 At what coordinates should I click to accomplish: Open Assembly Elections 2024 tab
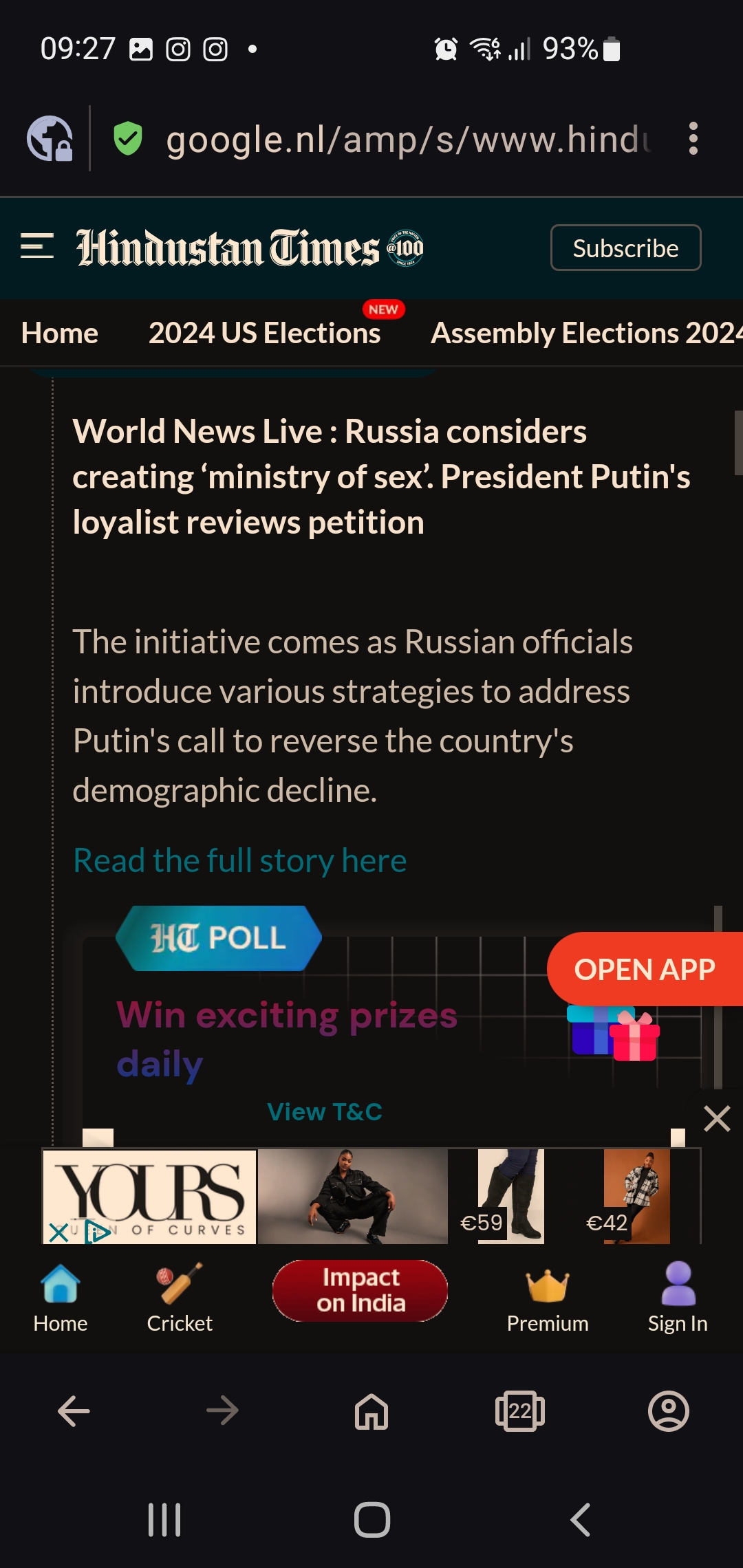tap(586, 333)
